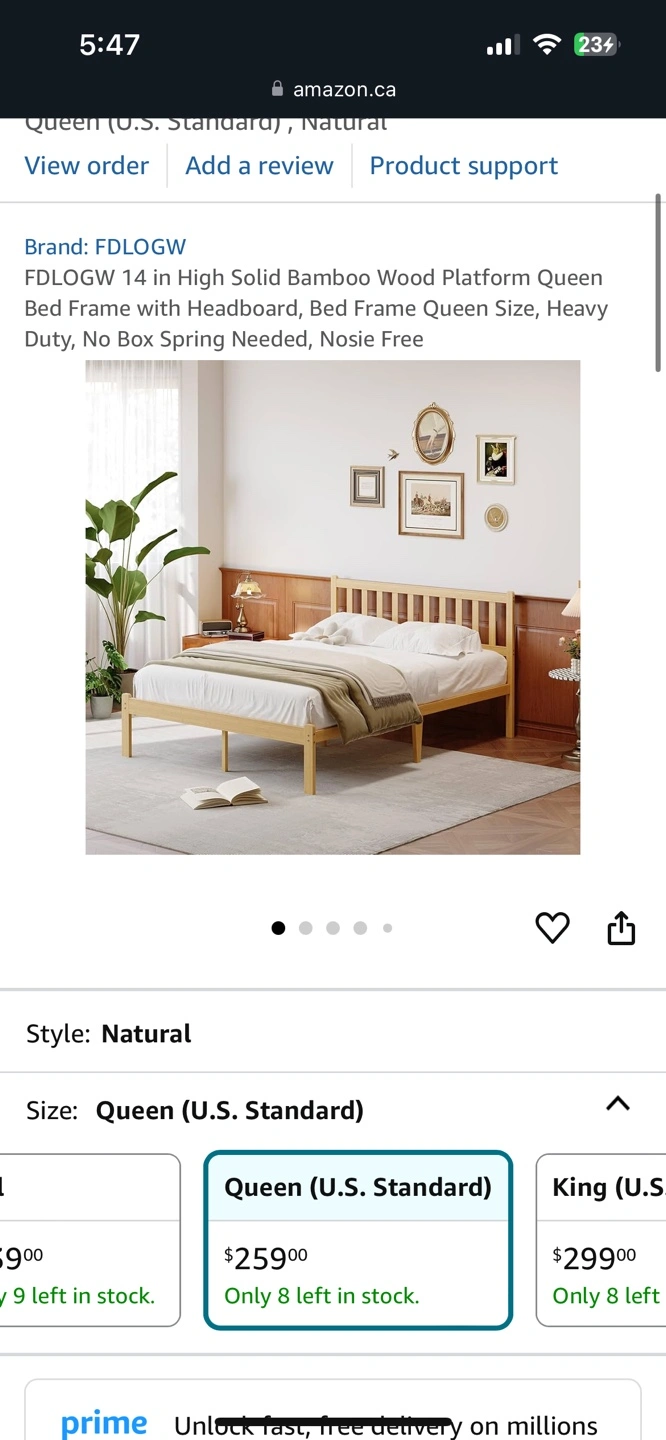This screenshot has width=666, height=1440.
Task: Open the bed frame product image
Action: click(332, 607)
